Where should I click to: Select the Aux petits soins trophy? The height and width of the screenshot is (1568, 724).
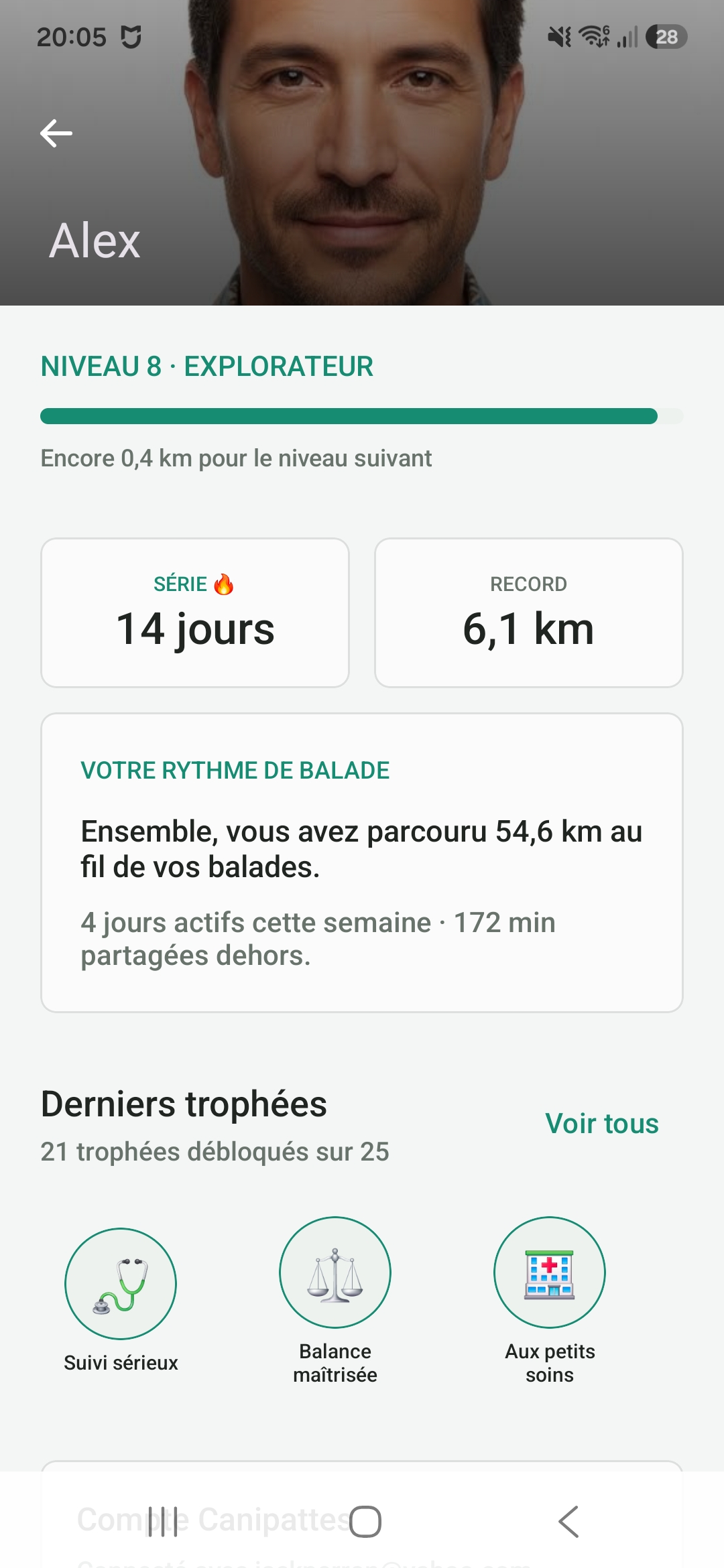tap(550, 1301)
